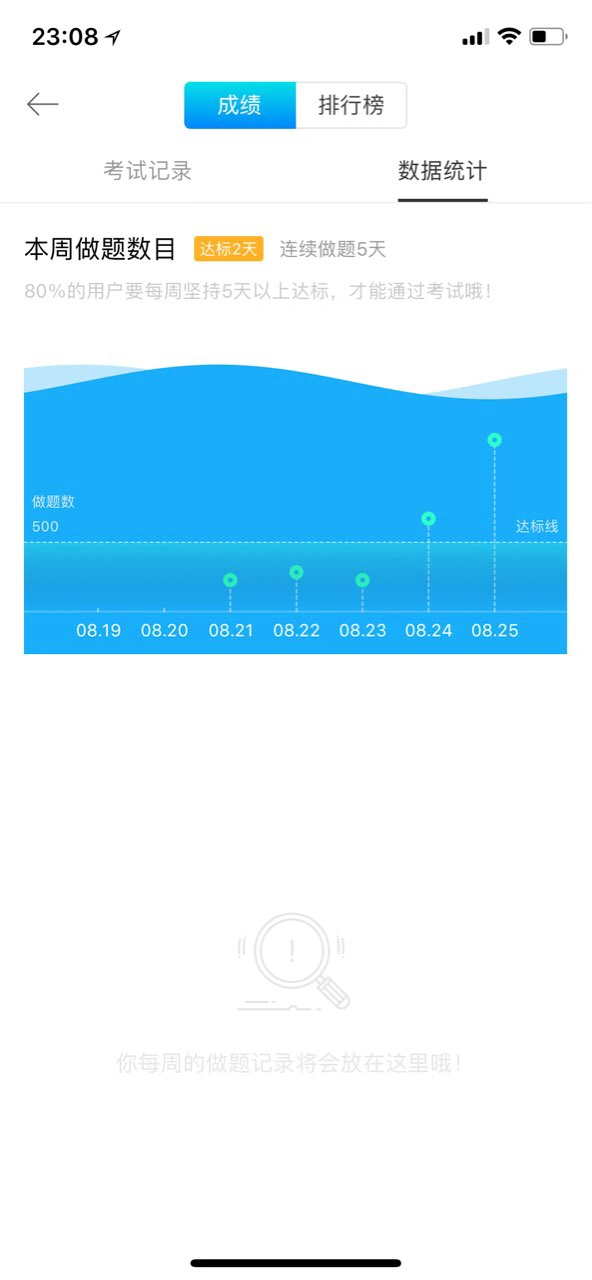Open the 考试记录 tab
This screenshot has width=592, height=1280.
click(148, 171)
